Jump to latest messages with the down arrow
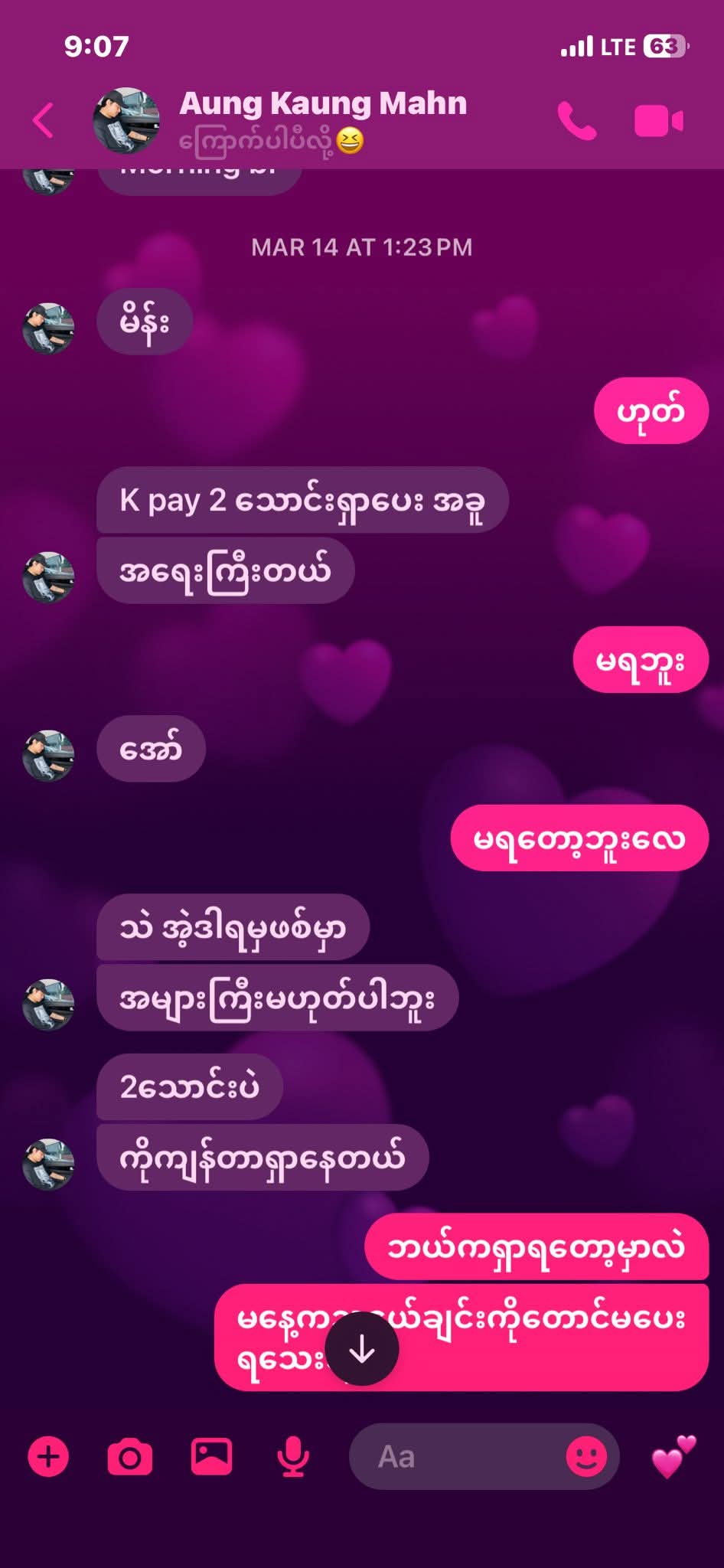 tap(362, 1349)
